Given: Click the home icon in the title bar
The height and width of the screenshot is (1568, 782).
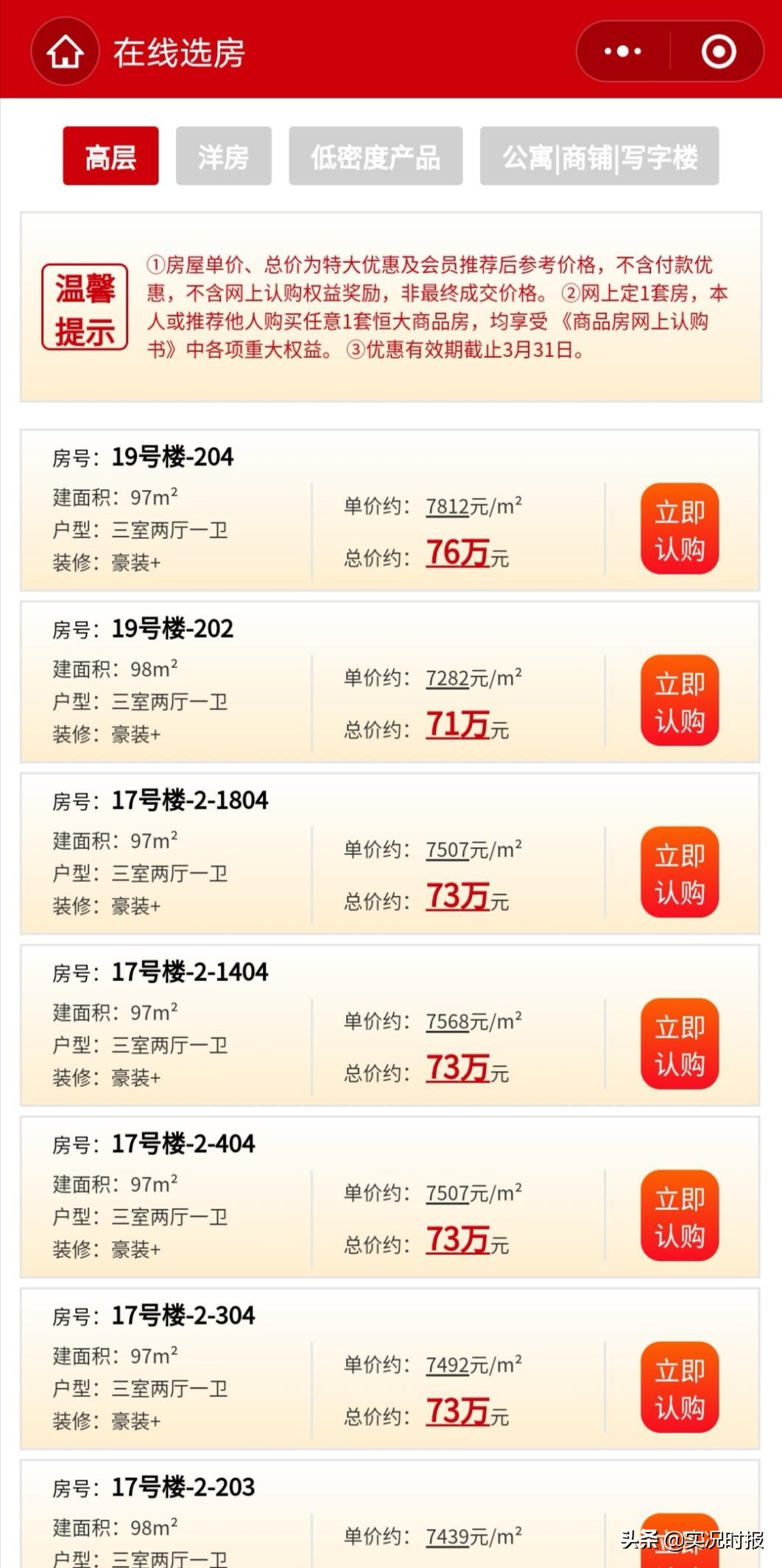Looking at the screenshot, I should (65, 52).
